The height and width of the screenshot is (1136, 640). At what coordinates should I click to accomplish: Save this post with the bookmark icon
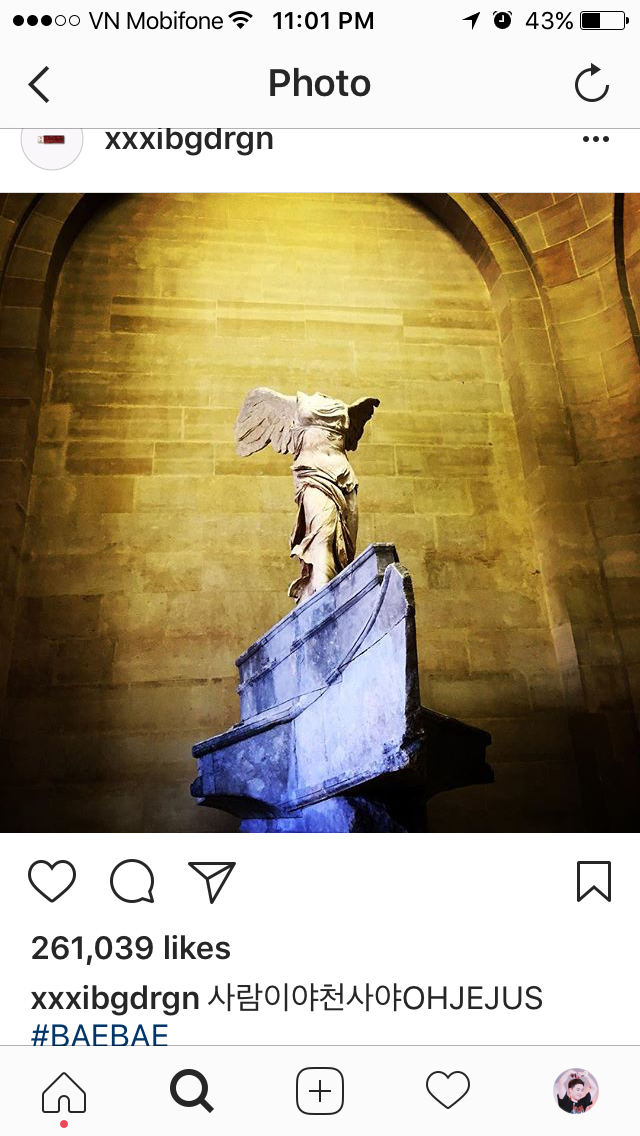pyautogui.click(x=594, y=881)
